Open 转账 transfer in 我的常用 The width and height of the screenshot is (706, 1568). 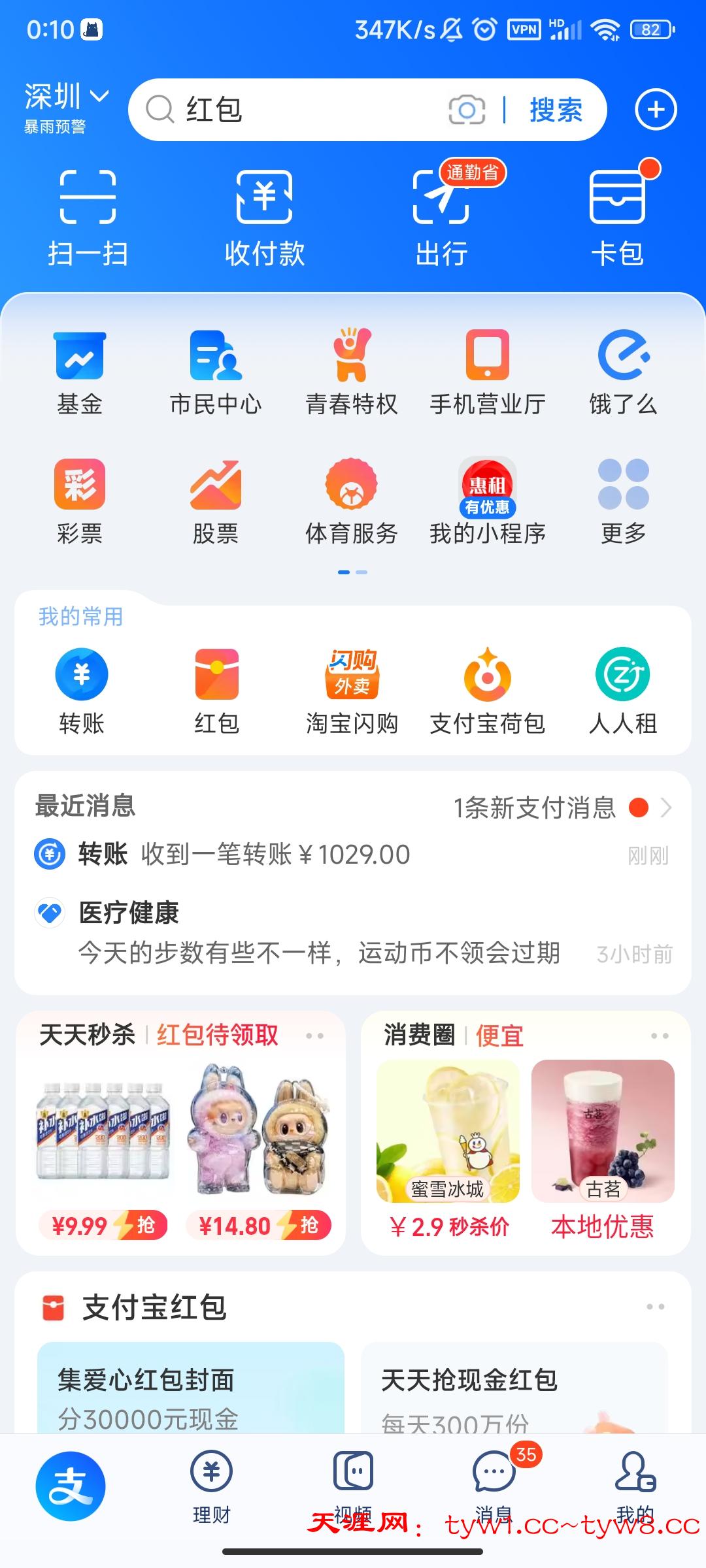(x=82, y=693)
